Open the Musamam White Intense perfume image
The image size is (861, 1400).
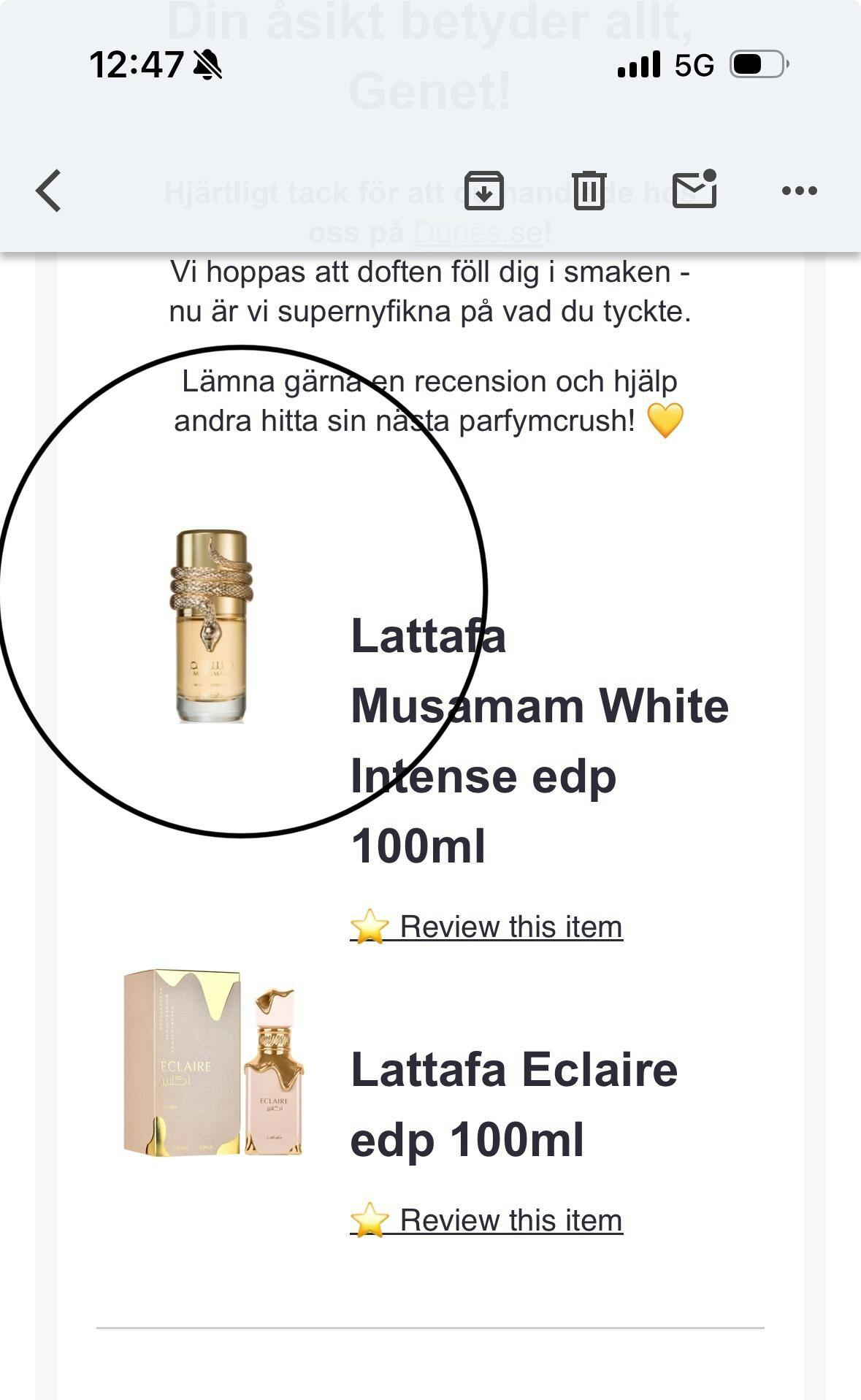pos(212,627)
